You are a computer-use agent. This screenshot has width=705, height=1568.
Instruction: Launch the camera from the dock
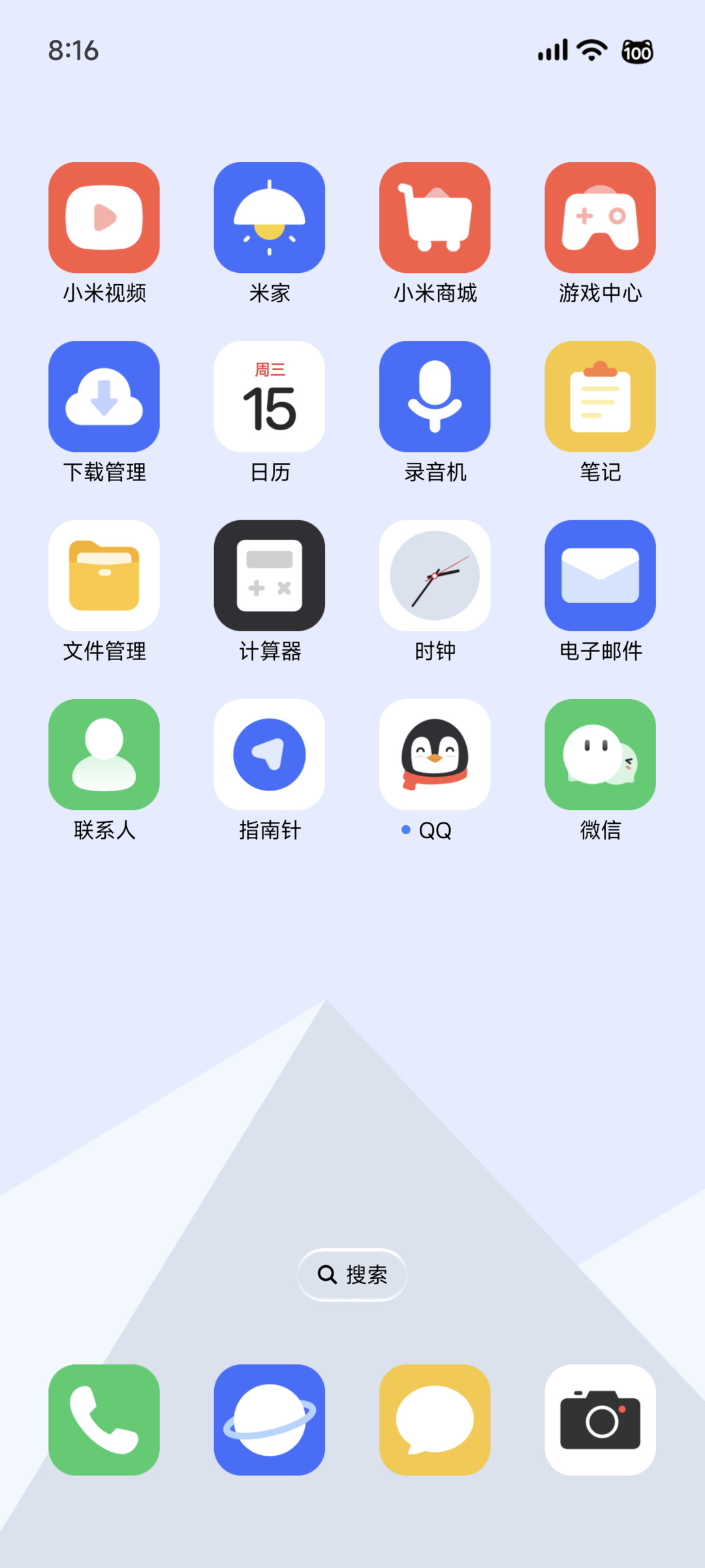[x=601, y=1420]
